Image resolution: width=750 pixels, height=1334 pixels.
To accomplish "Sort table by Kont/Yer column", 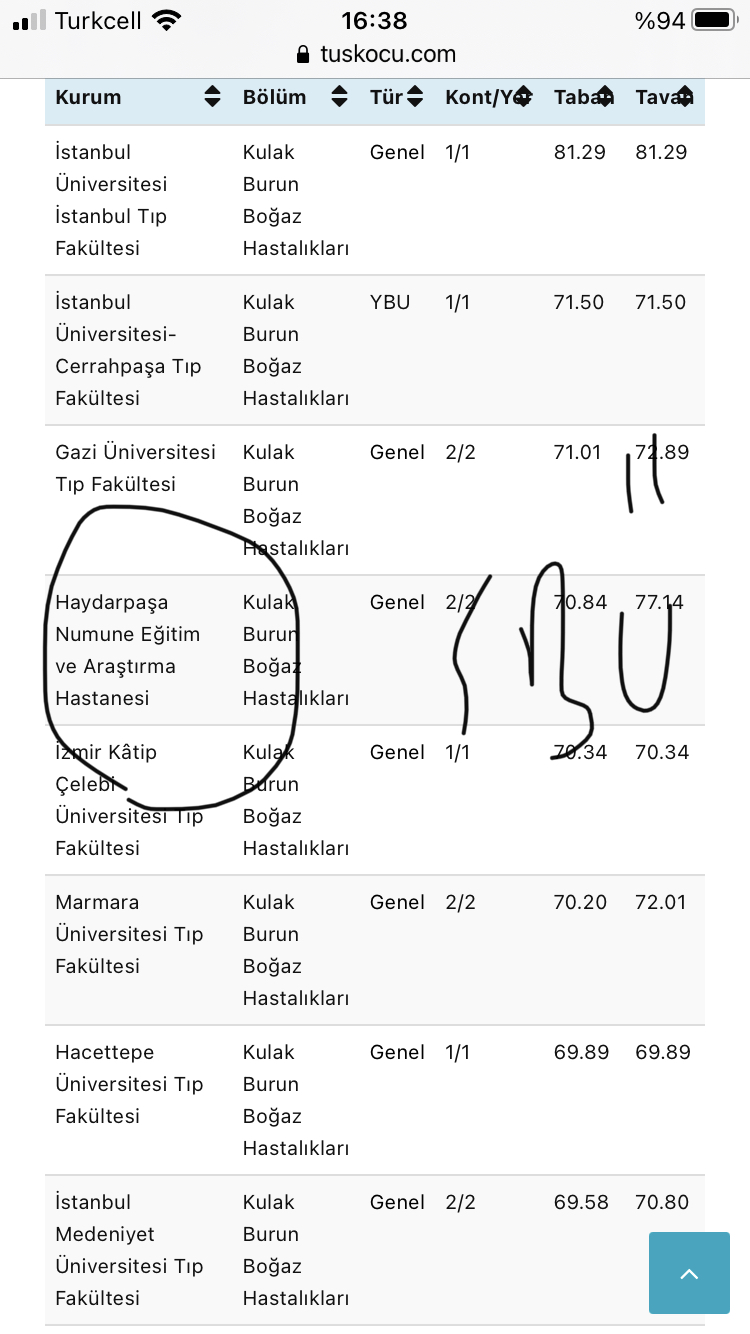I will pyautogui.click(x=489, y=98).
